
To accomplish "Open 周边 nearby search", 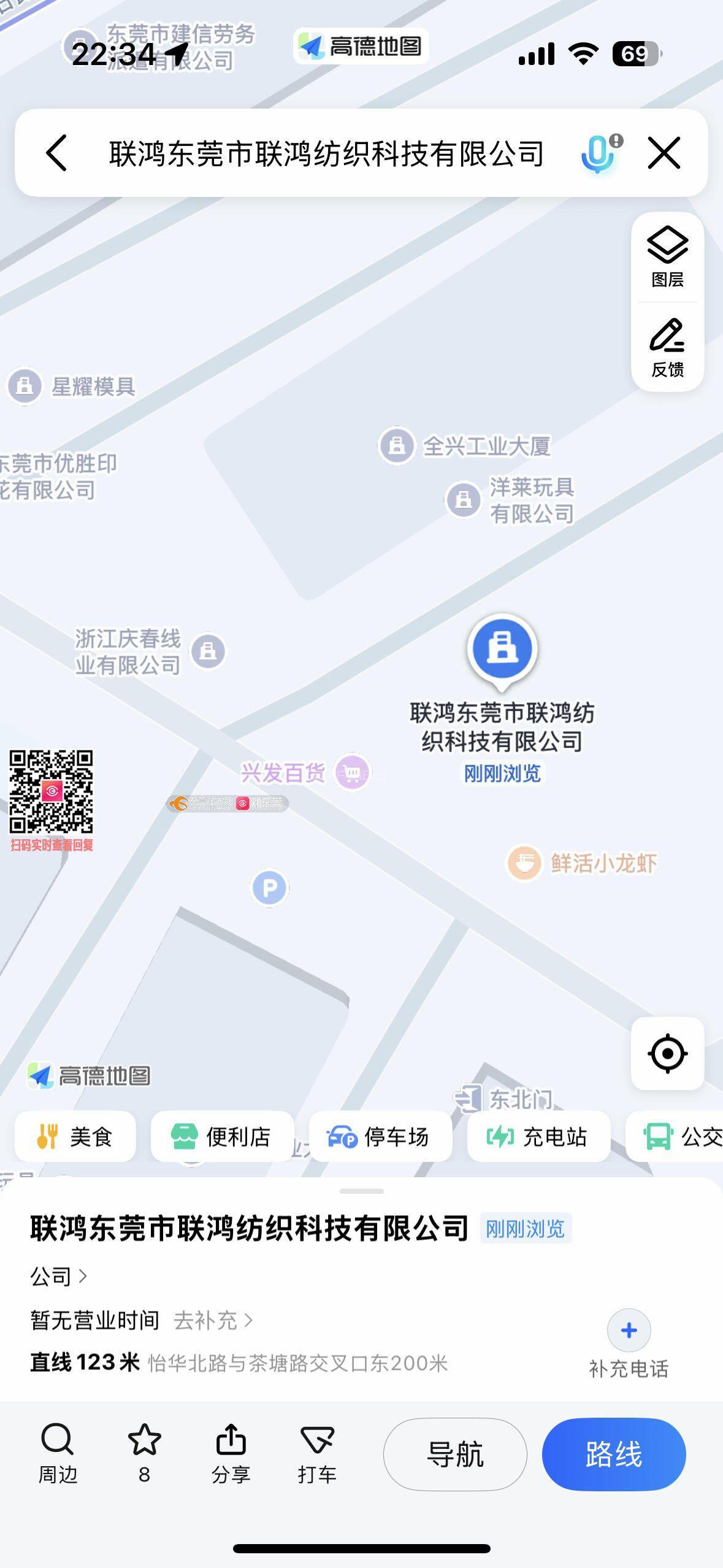I will click(58, 1454).
